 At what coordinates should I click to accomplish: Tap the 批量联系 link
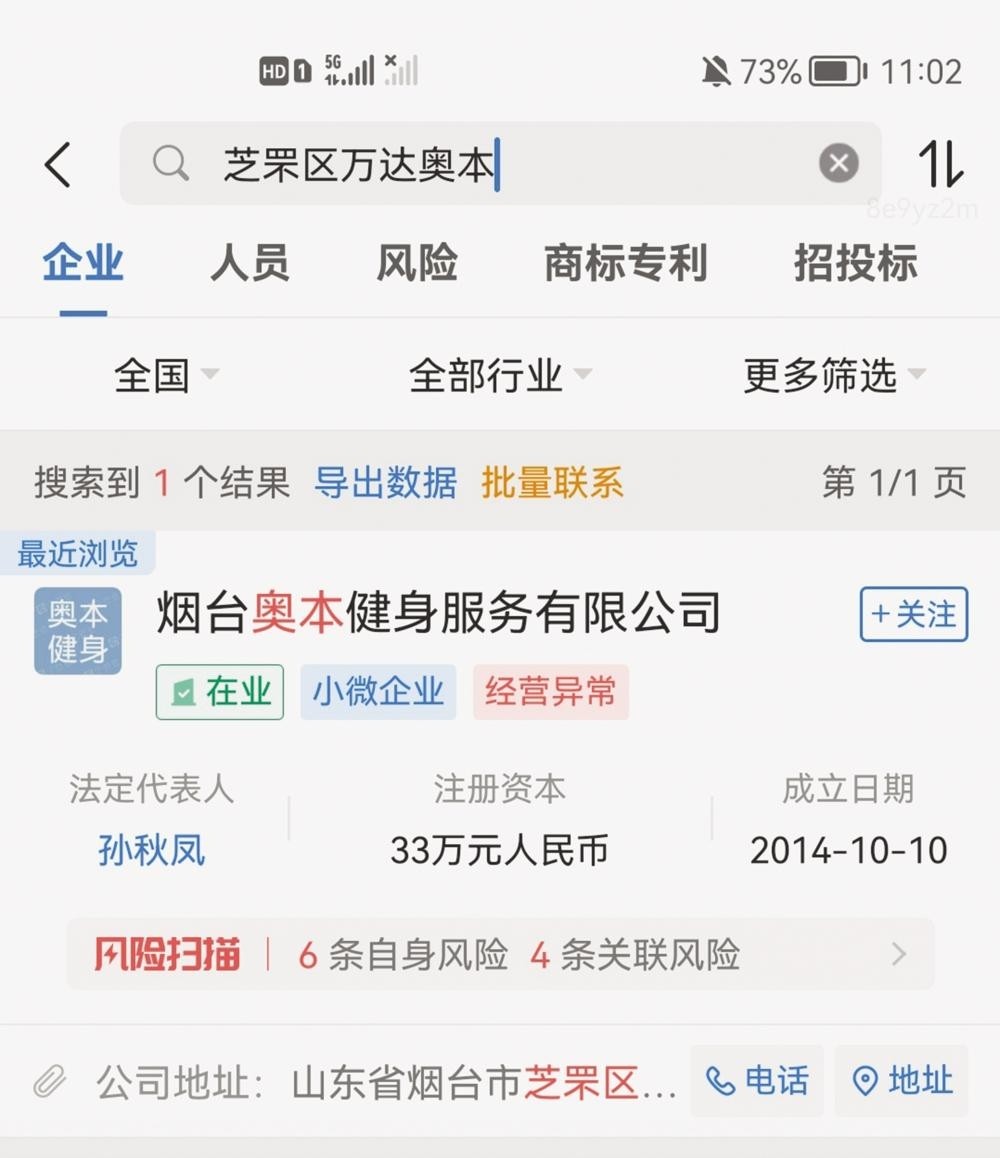552,483
